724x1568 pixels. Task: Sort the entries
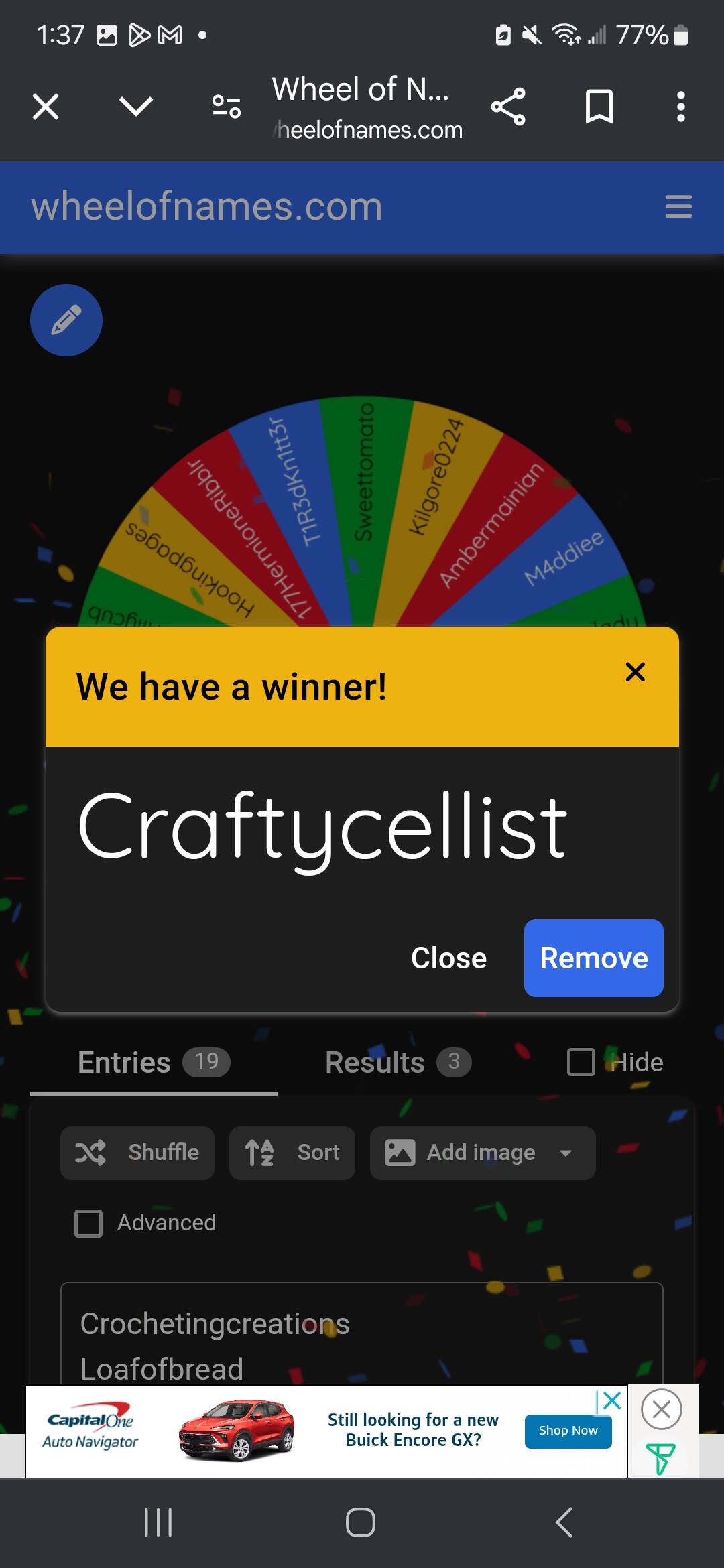(292, 1153)
